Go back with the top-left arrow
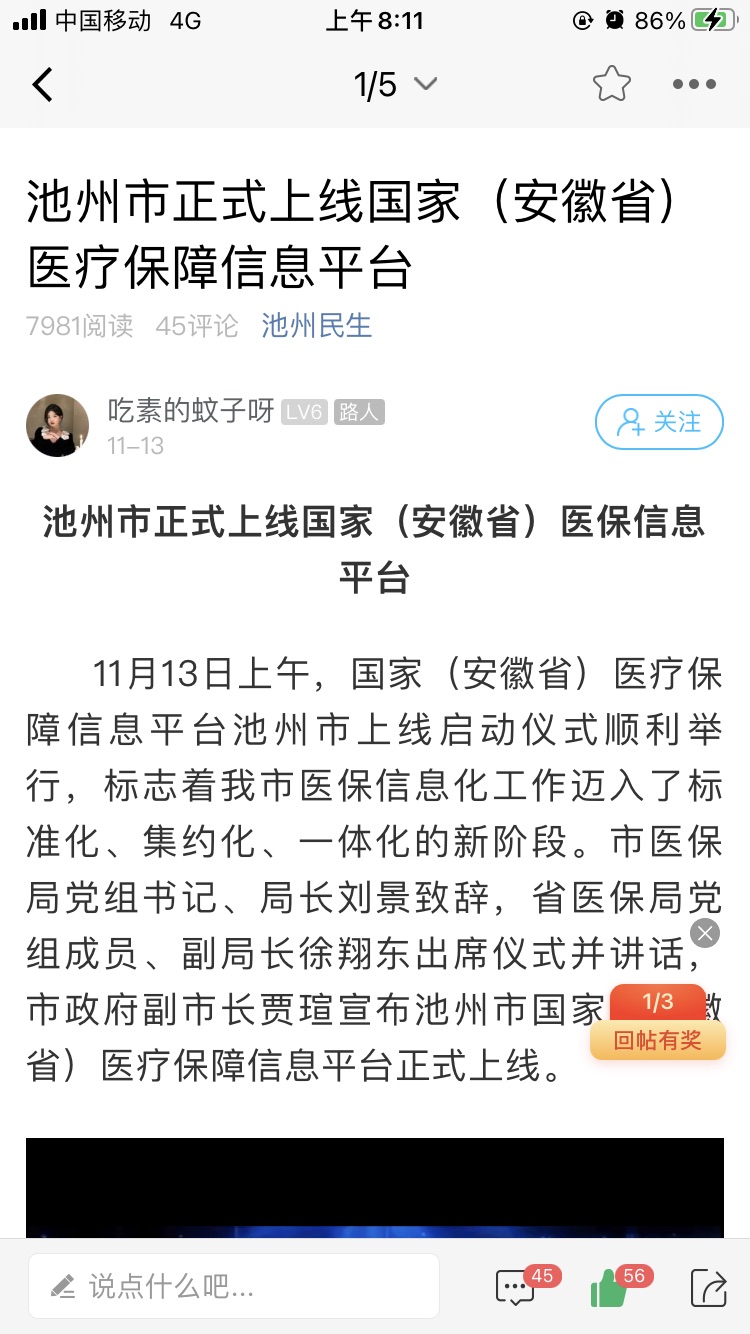Viewport: 750px width, 1334px height. (42, 85)
